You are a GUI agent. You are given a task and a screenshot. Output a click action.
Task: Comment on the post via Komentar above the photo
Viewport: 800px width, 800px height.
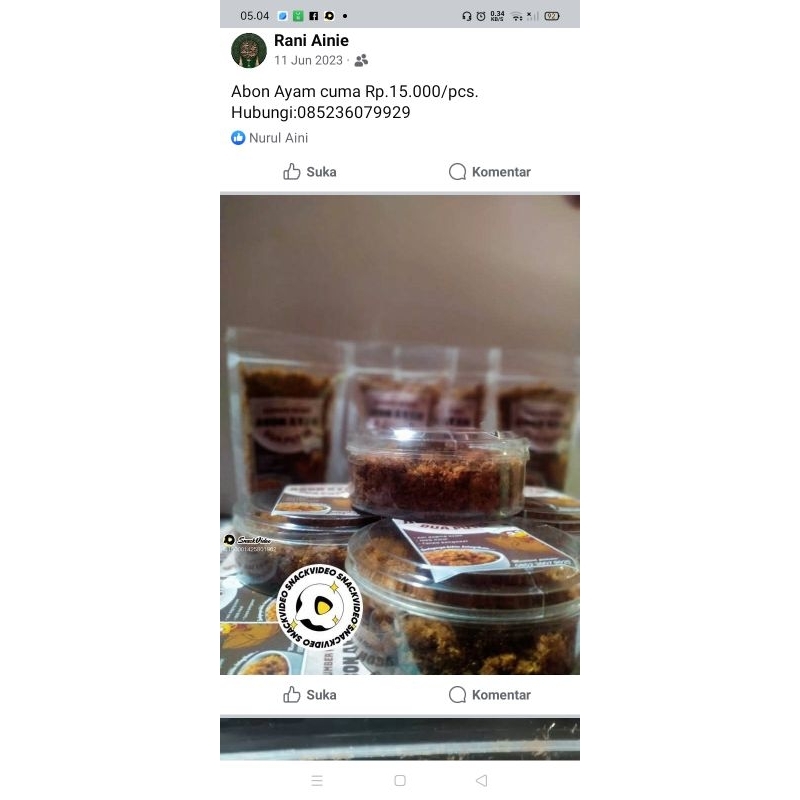tap(490, 172)
